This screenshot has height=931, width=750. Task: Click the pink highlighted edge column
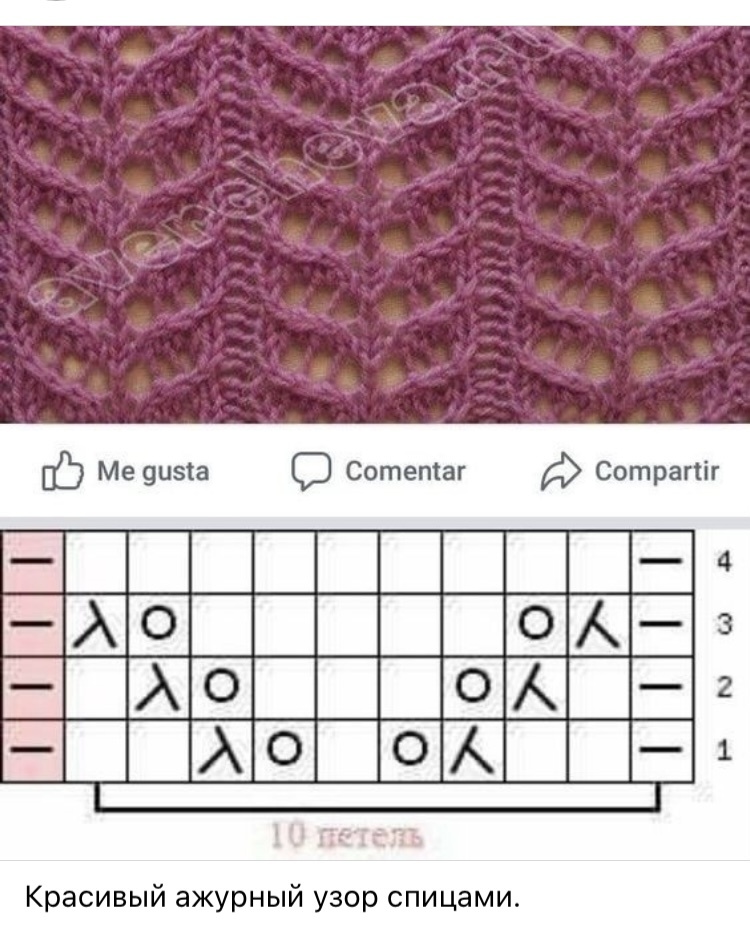30,655
